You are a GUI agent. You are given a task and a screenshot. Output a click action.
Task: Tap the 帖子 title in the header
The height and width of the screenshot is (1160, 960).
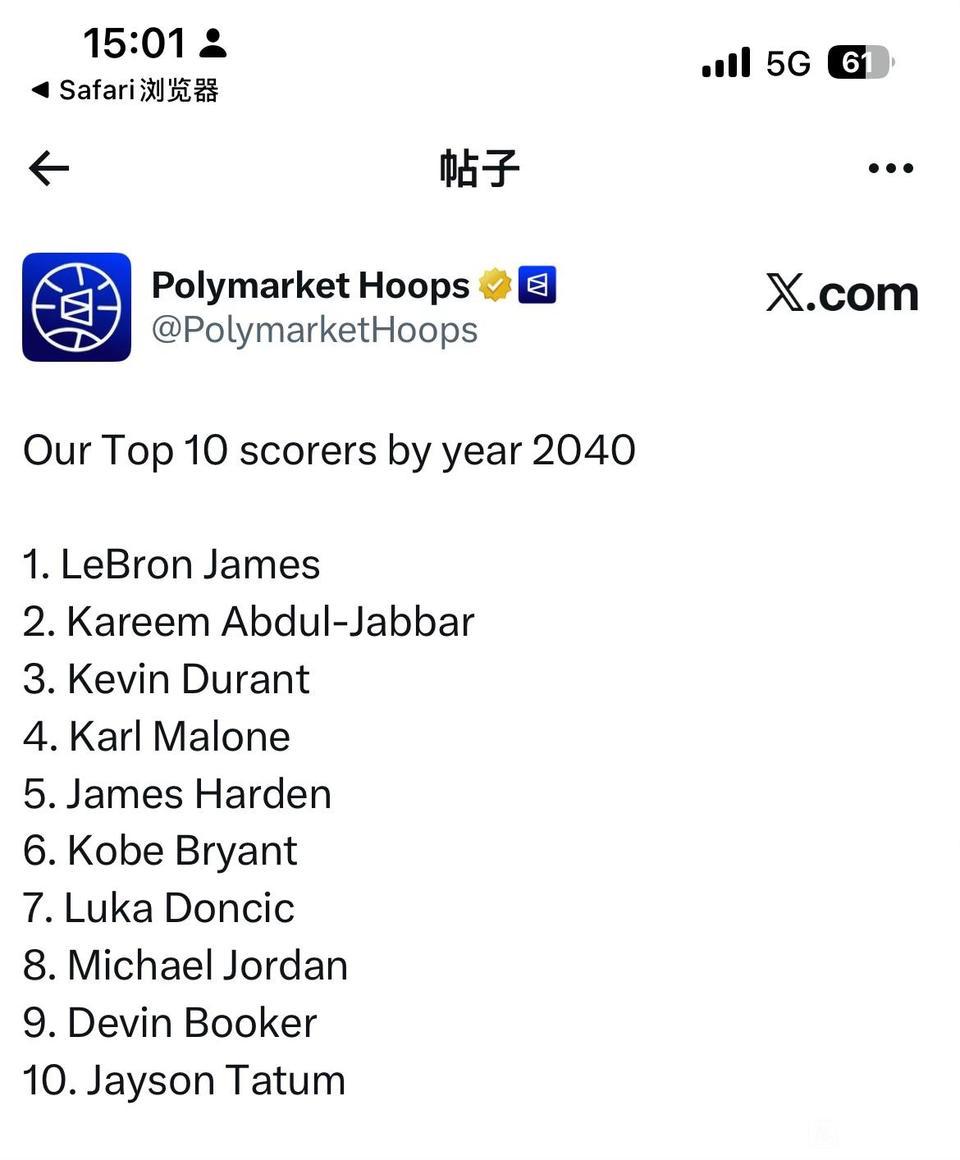[x=480, y=168]
